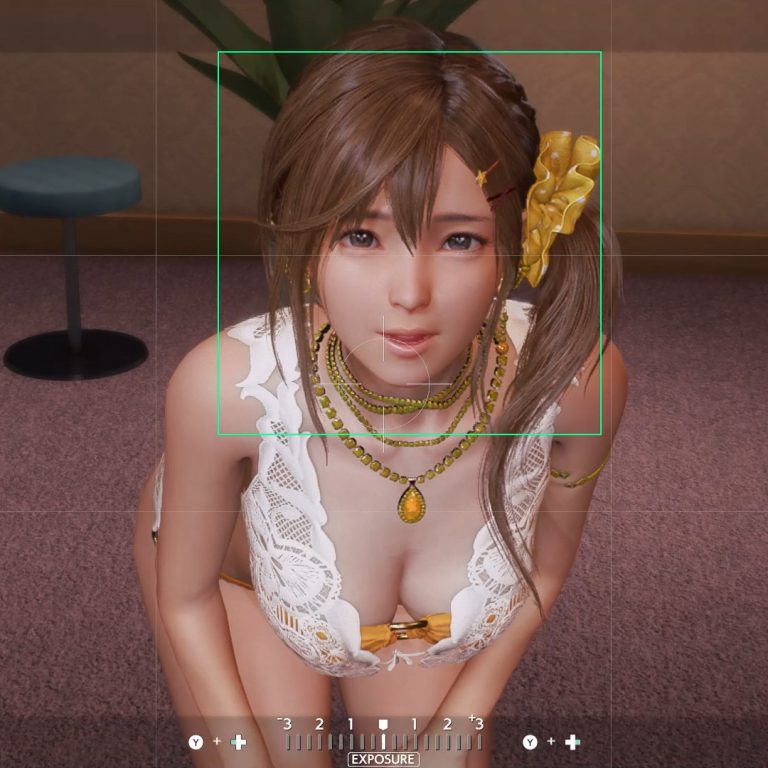Tap the left Y+D-pad exposure decrease hint
768x768 pixels.
(x=217, y=742)
